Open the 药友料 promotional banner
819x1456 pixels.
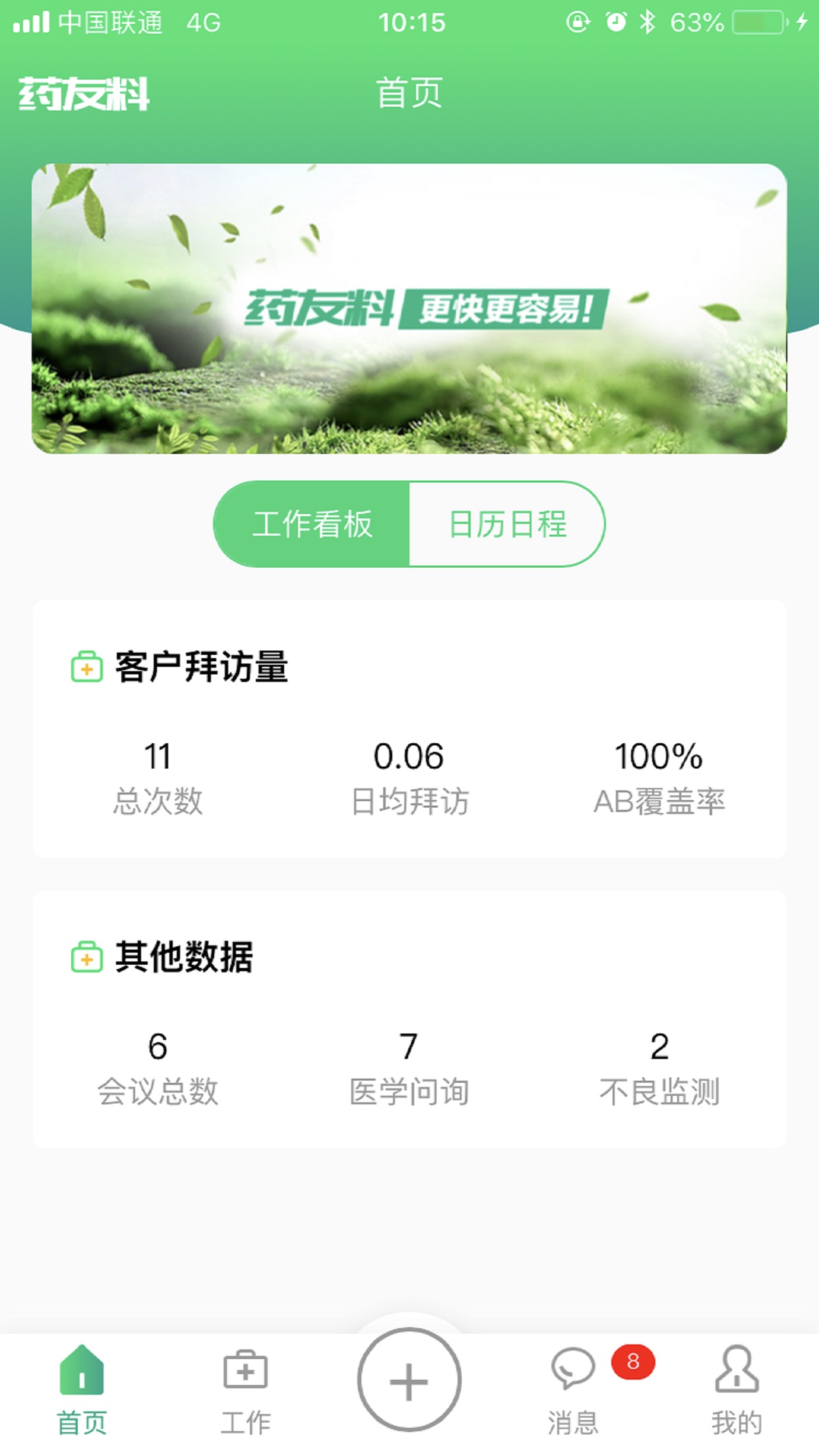[x=409, y=309]
